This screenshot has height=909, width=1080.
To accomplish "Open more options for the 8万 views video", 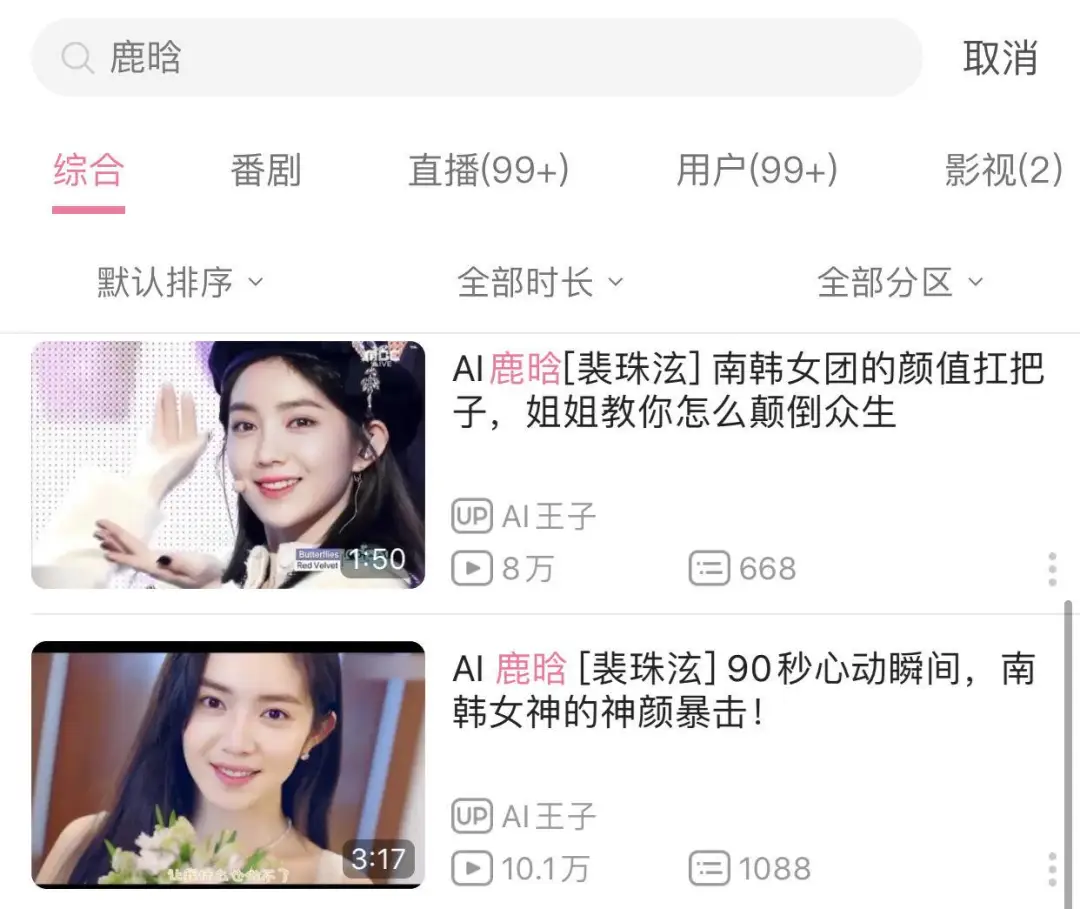I will (x=1052, y=568).
